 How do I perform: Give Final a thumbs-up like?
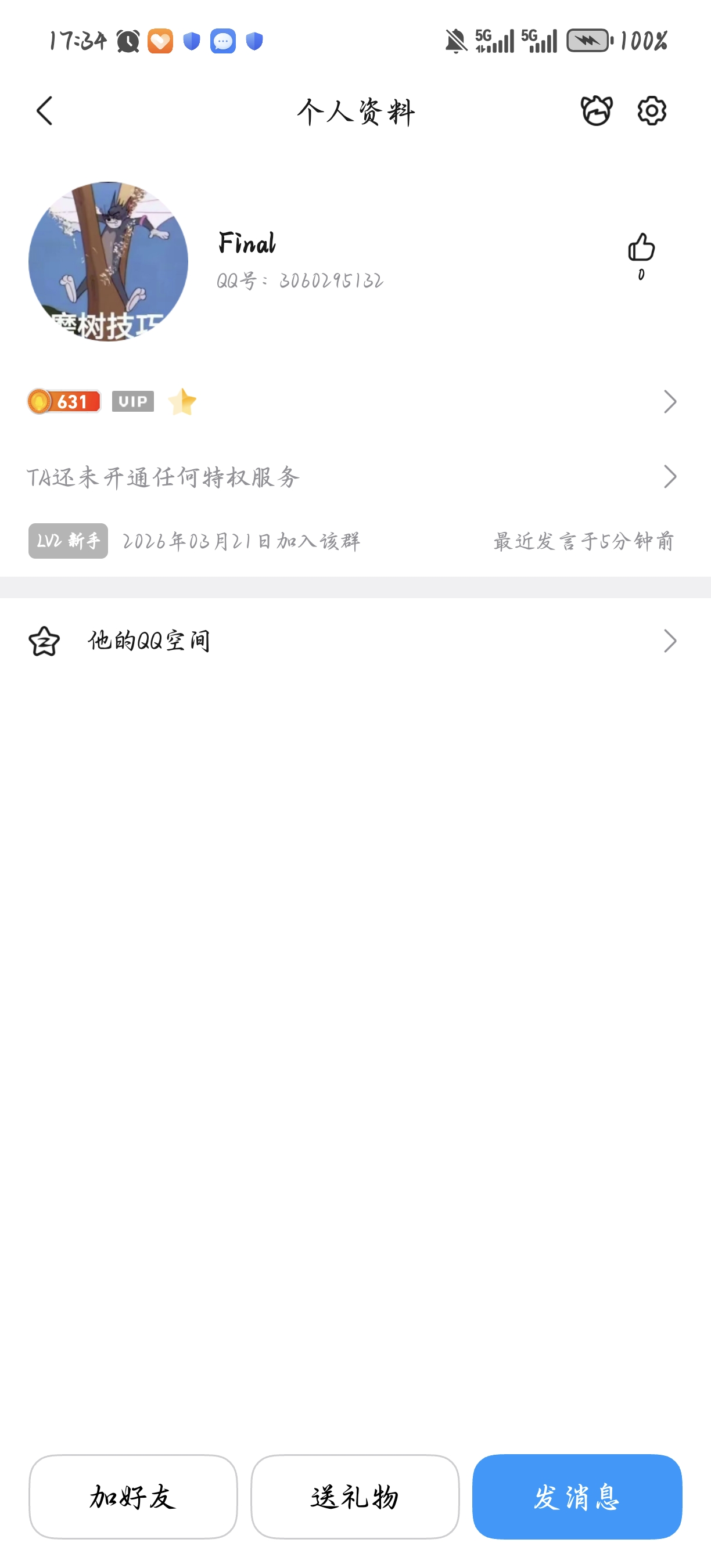tap(641, 249)
